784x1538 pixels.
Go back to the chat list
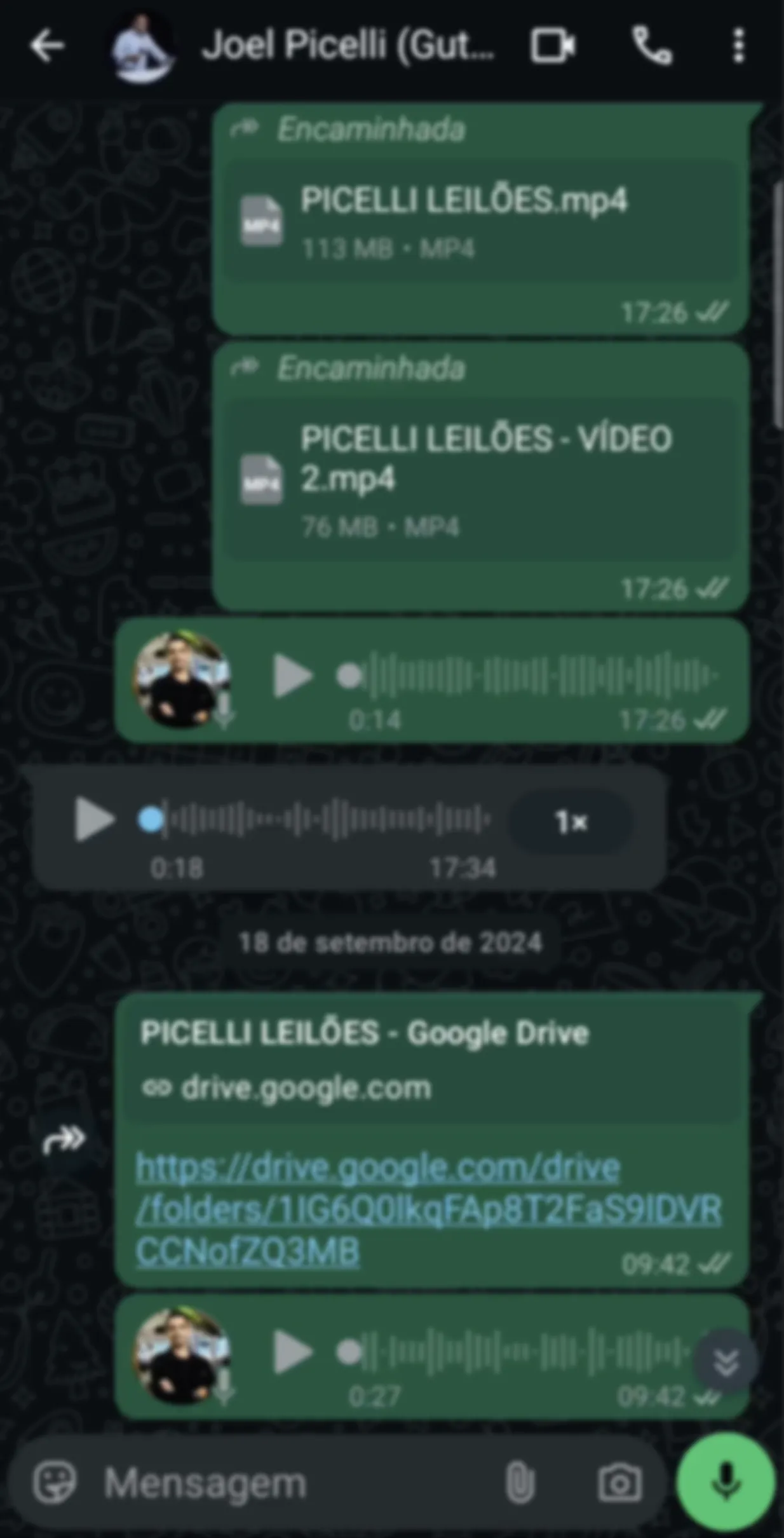[x=47, y=46]
